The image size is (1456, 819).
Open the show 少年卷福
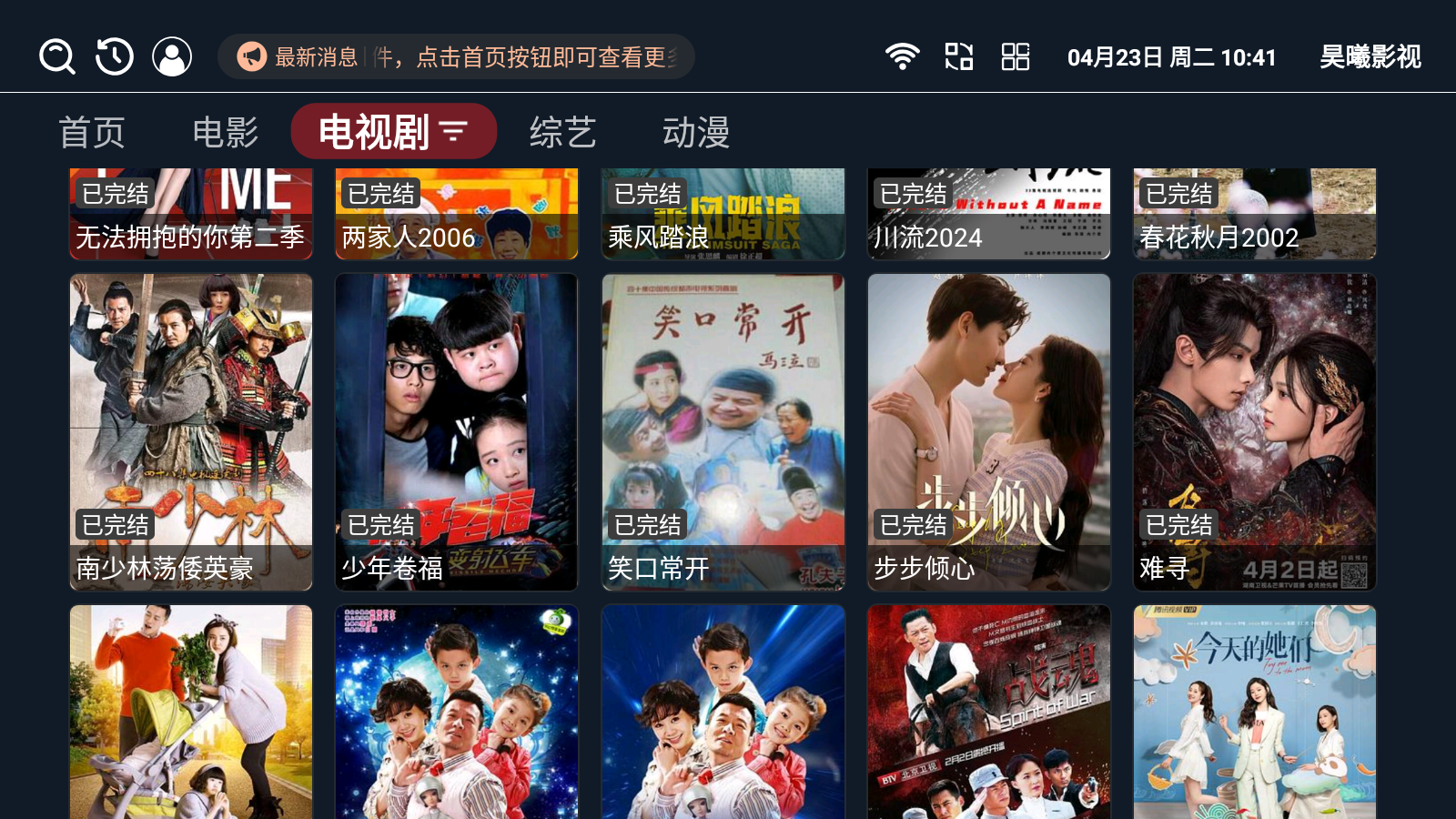click(457, 432)
